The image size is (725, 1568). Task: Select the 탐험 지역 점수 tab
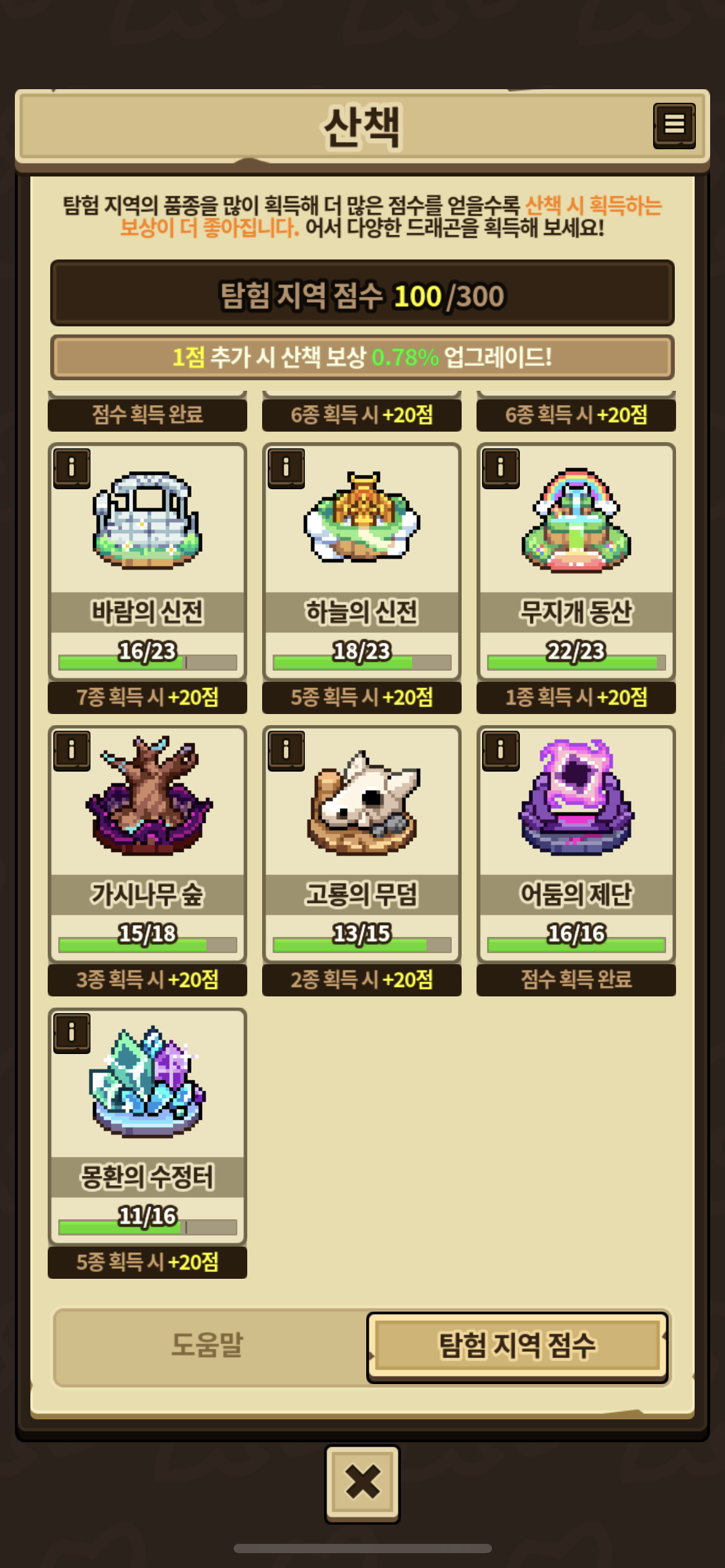point(517,1345)
